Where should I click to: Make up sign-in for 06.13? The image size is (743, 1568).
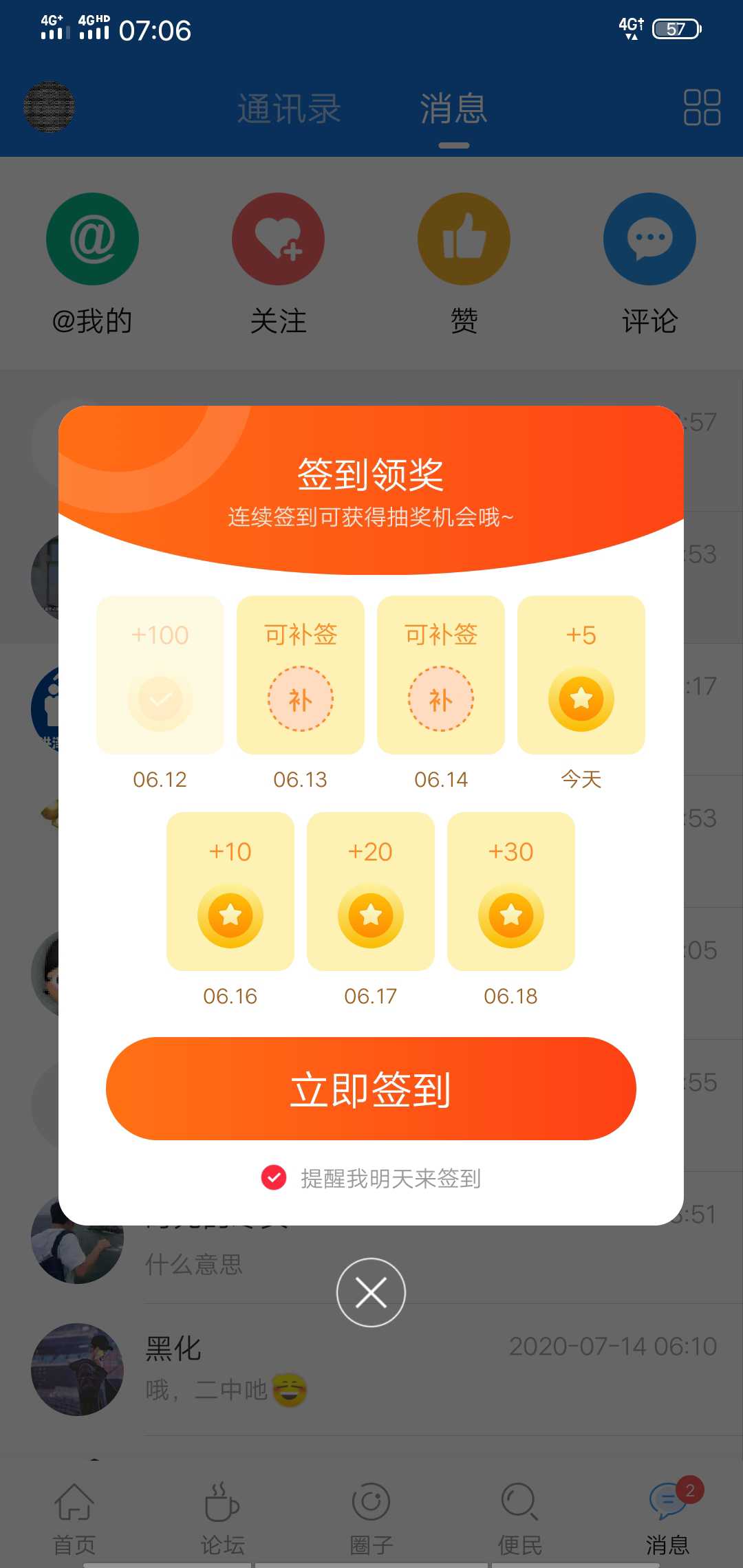301,675
